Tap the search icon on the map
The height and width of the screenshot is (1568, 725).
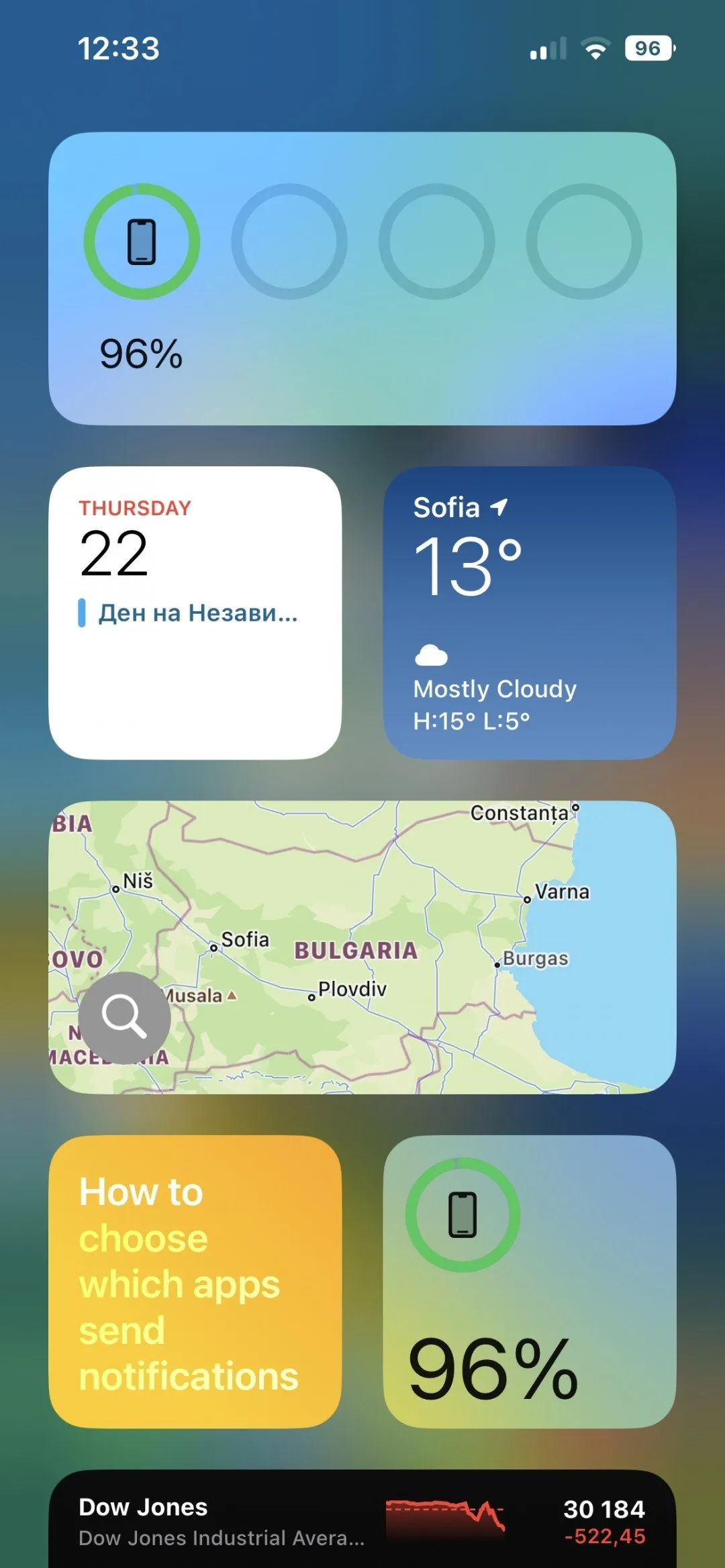[x=124, y=1017]
